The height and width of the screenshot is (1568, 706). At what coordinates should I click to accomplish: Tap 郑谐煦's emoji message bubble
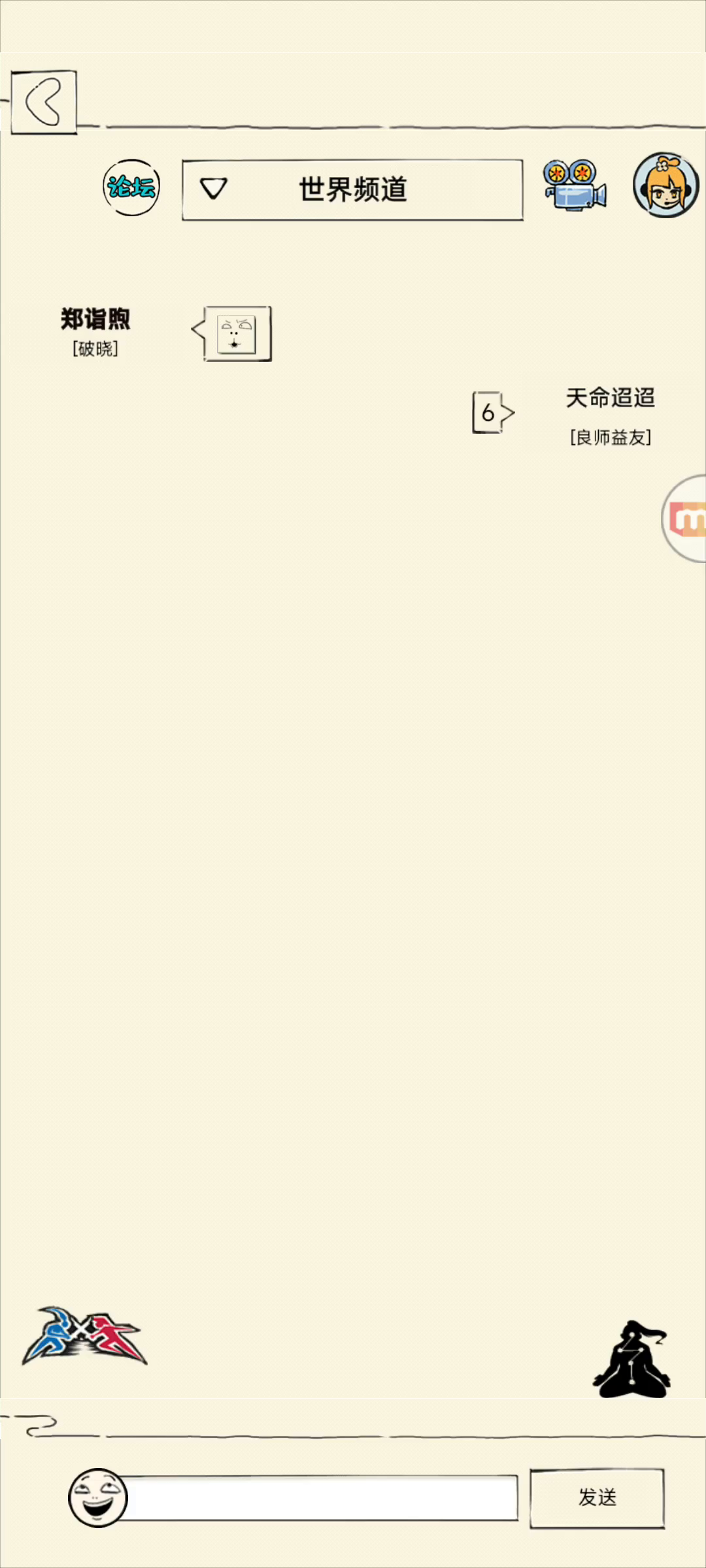click(x=232, y=333)
